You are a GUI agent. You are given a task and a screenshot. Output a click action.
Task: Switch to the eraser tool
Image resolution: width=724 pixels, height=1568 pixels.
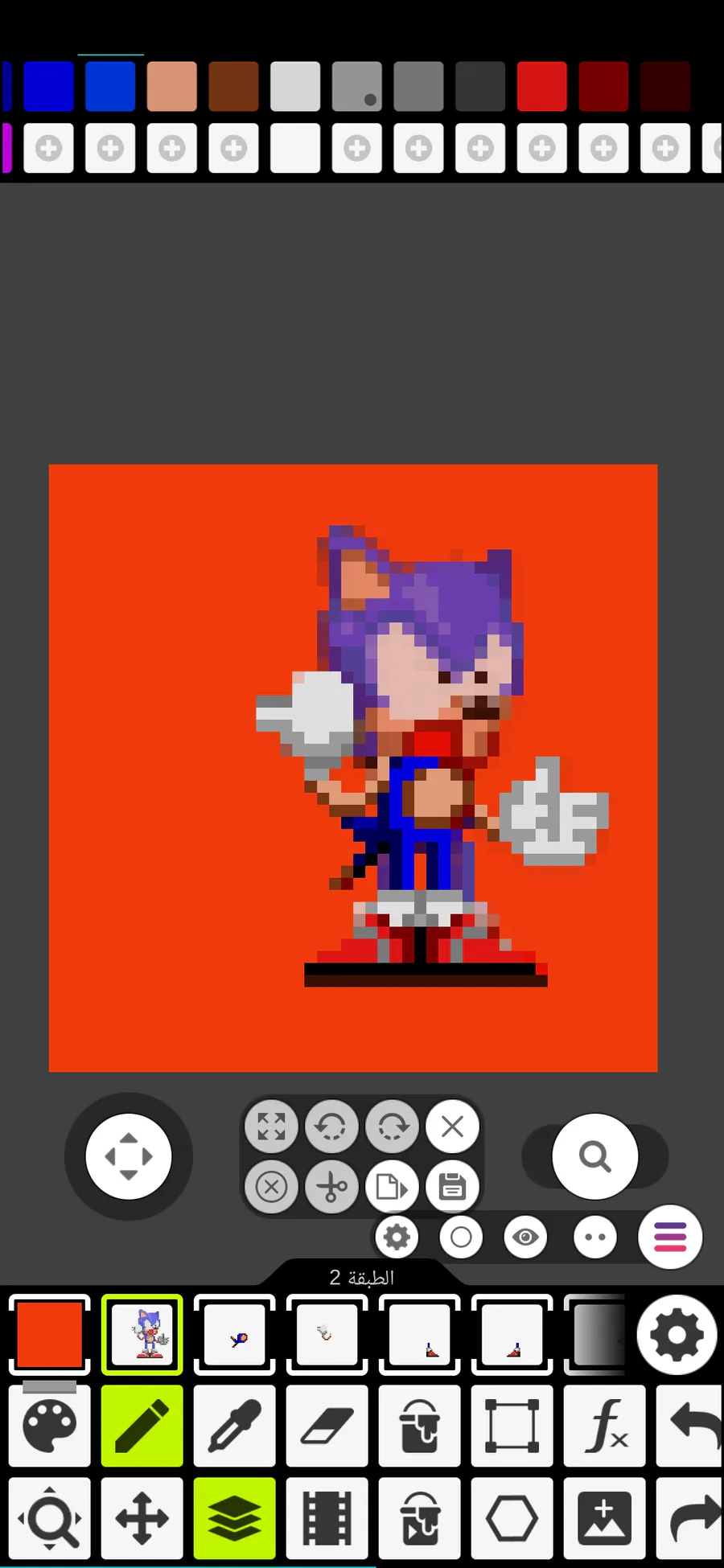[x=327, y=1426]
